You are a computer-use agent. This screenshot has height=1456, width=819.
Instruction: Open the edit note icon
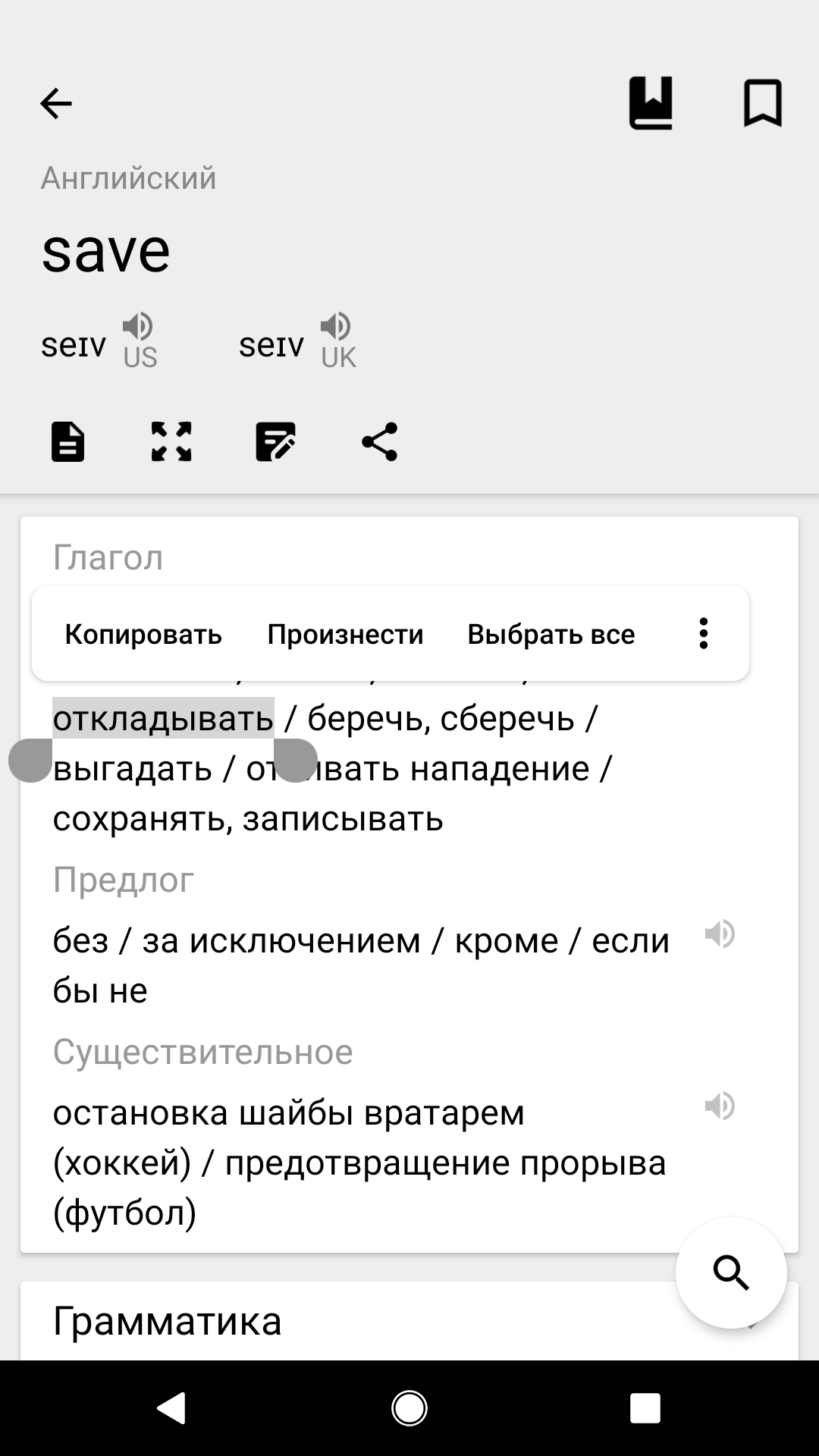[x=275, y=442]
